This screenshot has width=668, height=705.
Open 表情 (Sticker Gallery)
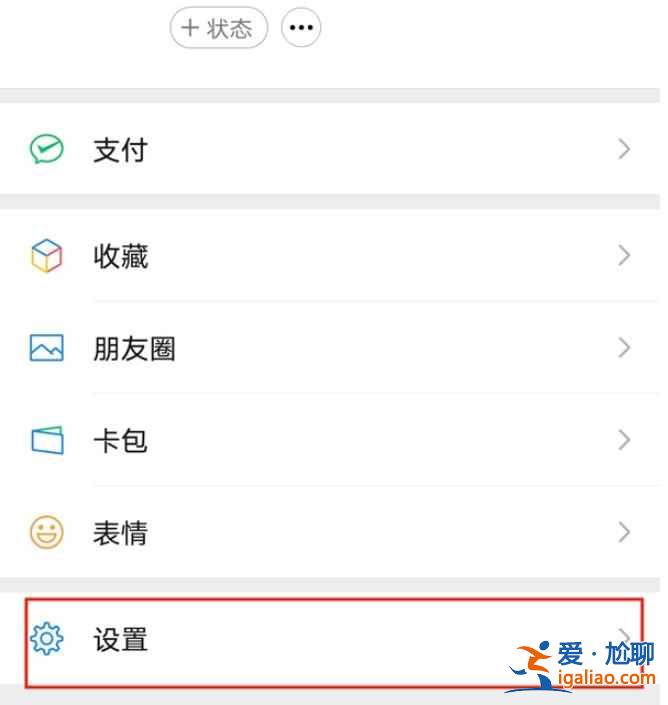pos(330,532)
